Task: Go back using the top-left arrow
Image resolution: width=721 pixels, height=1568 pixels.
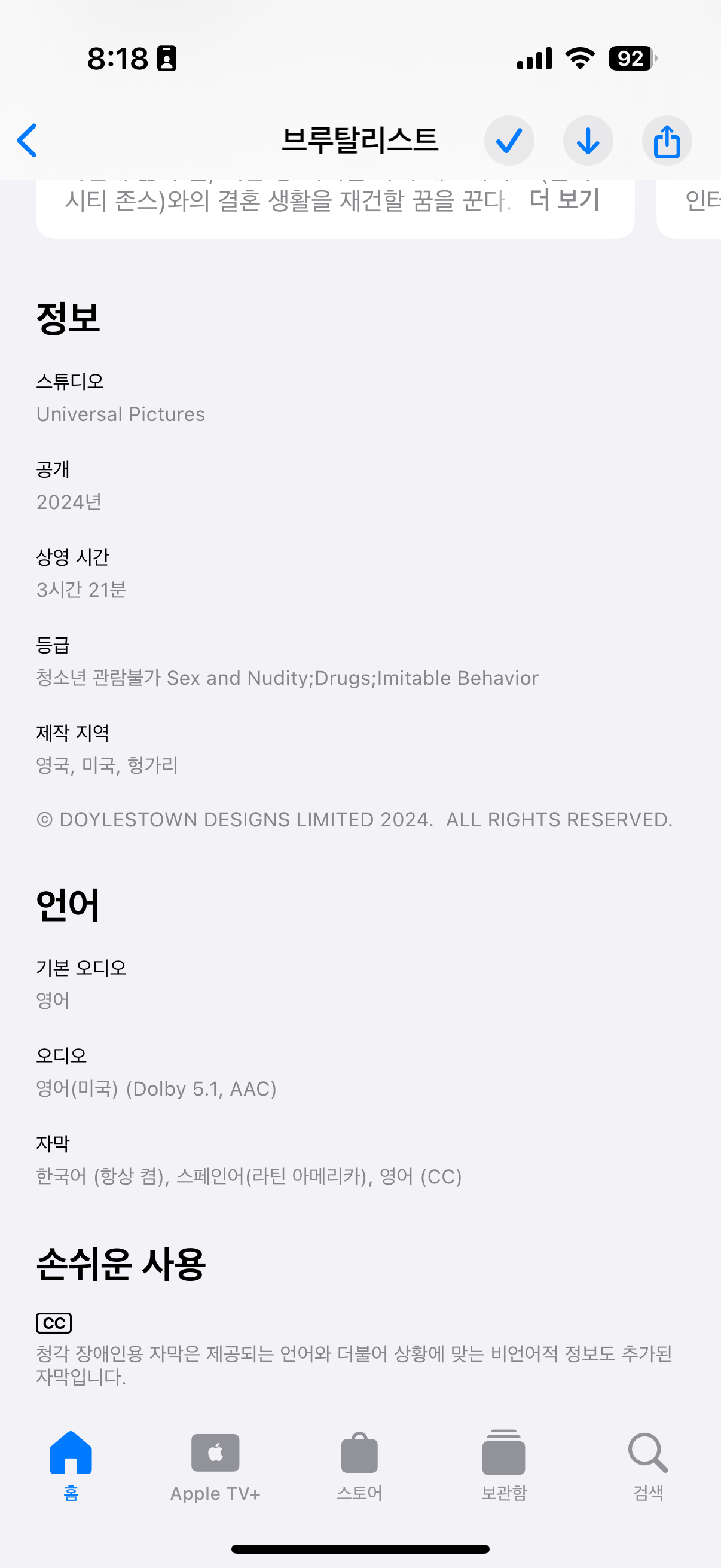Action: (28, 141)
